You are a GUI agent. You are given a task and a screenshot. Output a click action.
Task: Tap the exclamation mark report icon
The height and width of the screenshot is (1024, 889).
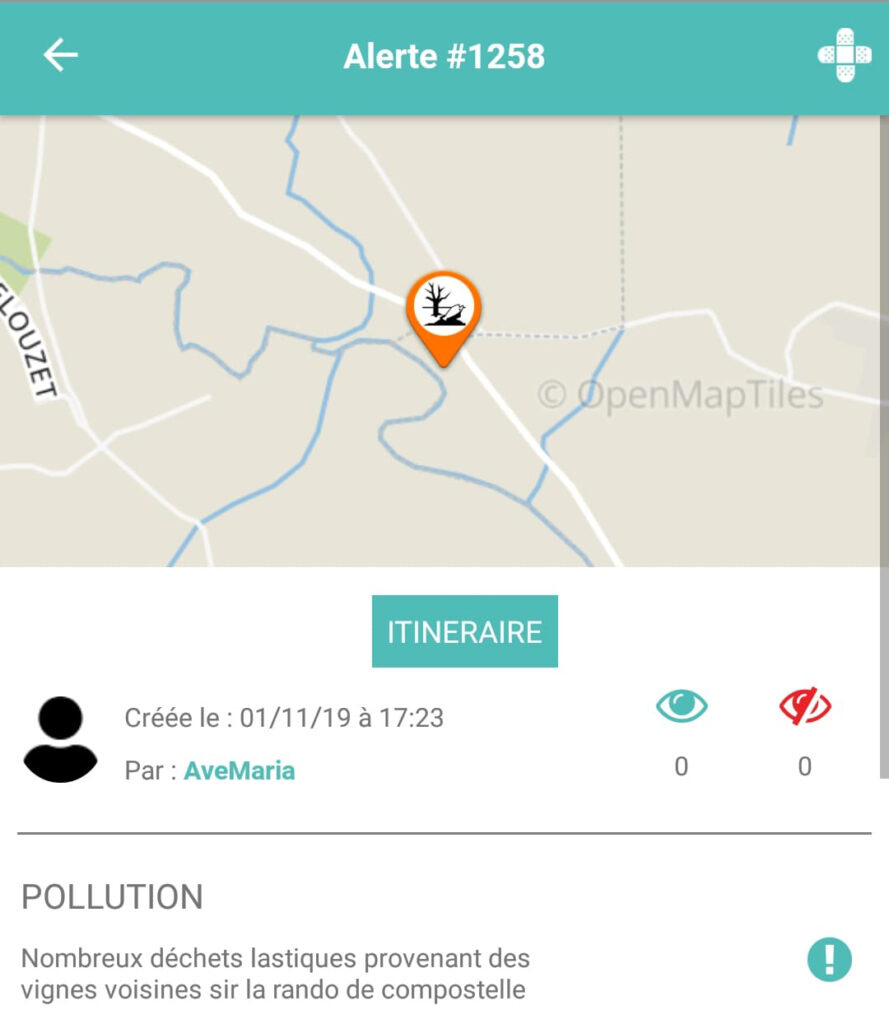pos(829,960)
